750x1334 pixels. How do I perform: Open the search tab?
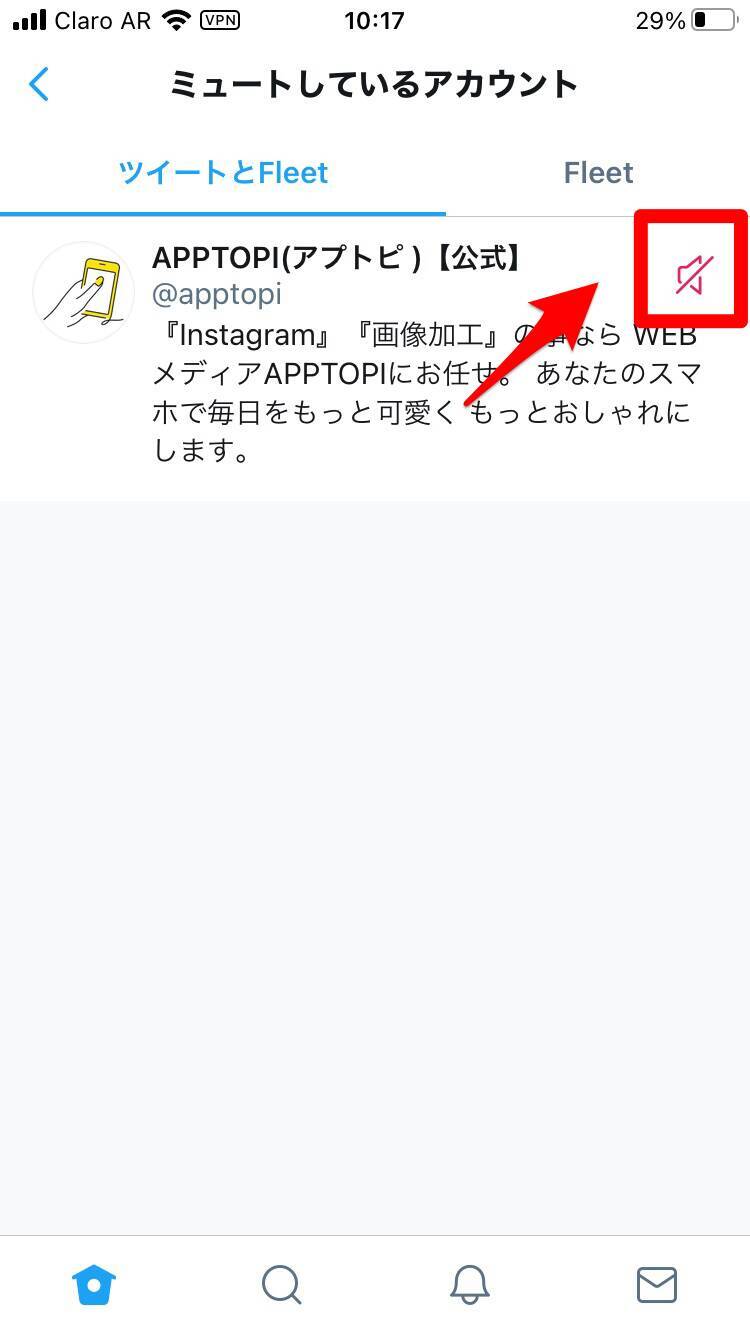(281, 1284)
